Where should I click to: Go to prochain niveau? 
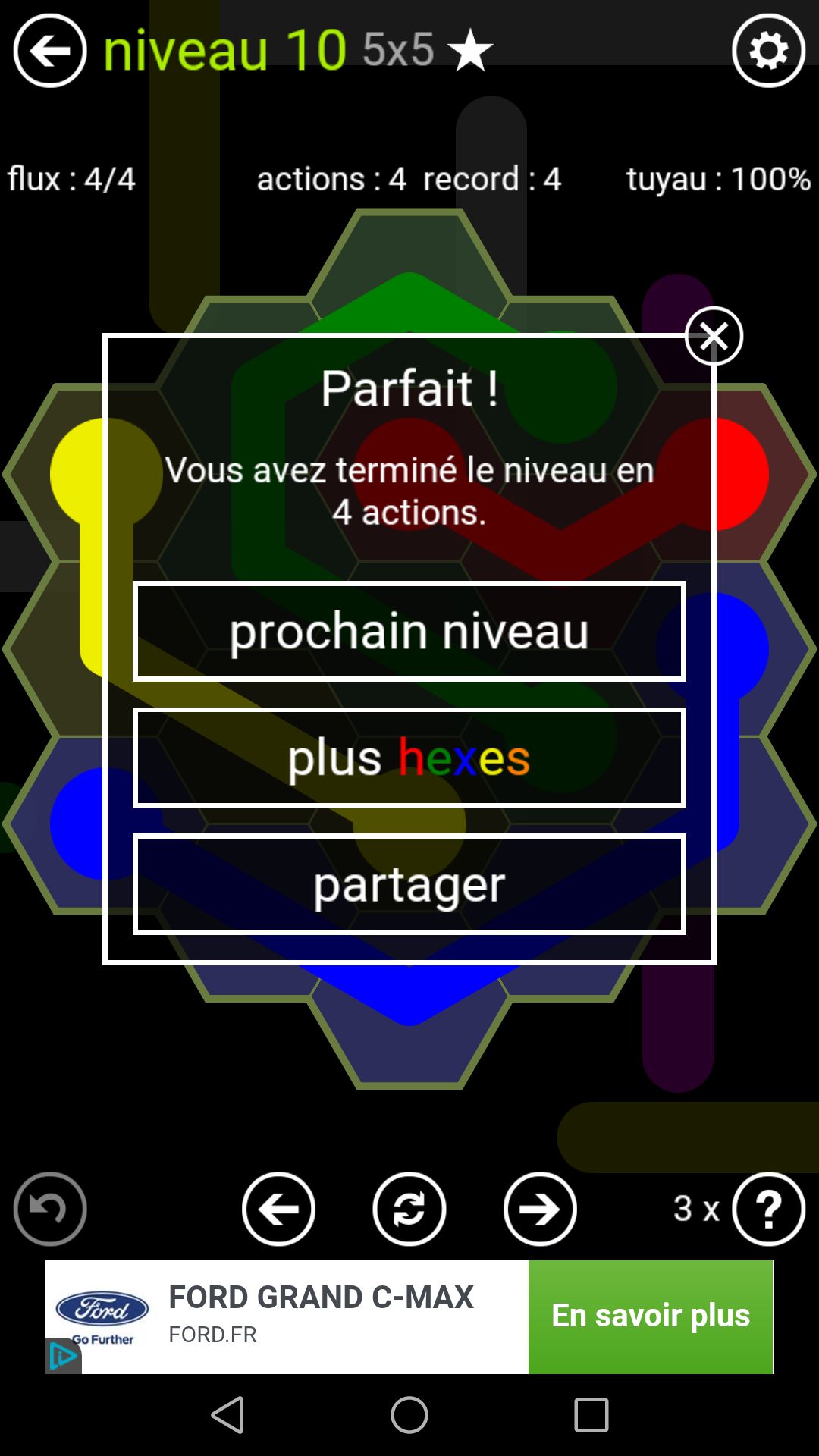tap(409, 631)
